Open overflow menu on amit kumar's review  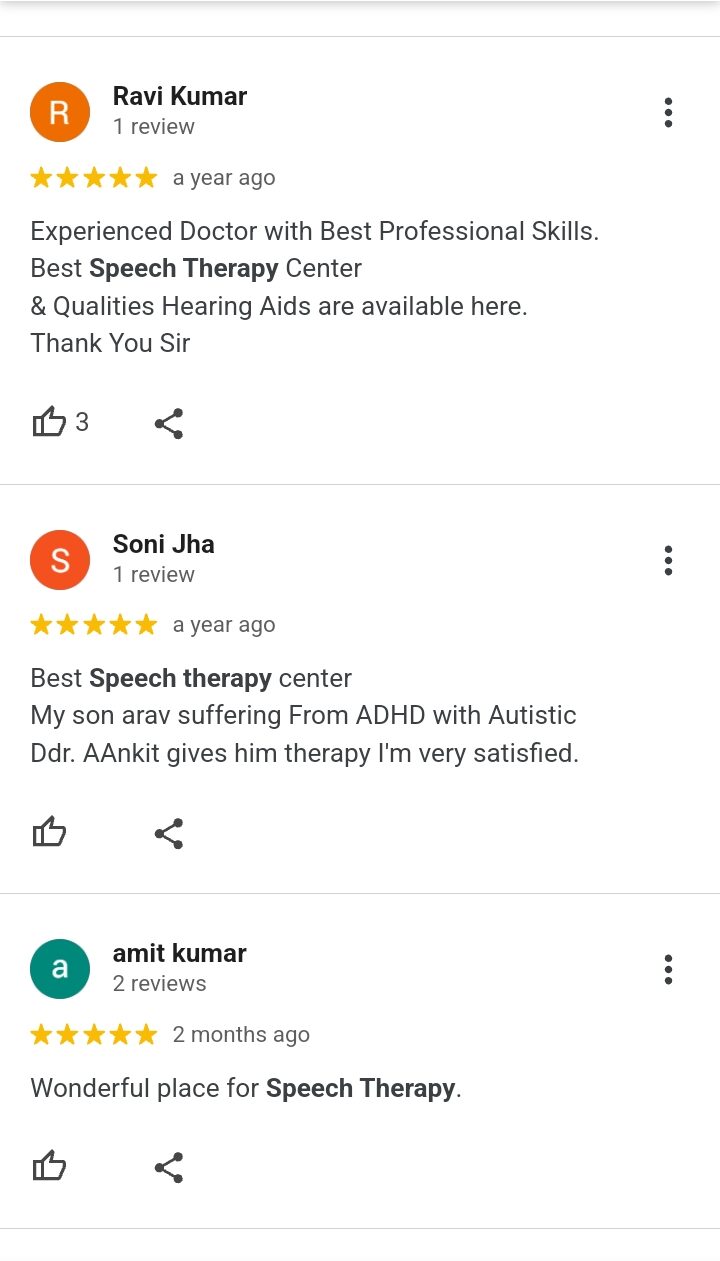[668, 969]
